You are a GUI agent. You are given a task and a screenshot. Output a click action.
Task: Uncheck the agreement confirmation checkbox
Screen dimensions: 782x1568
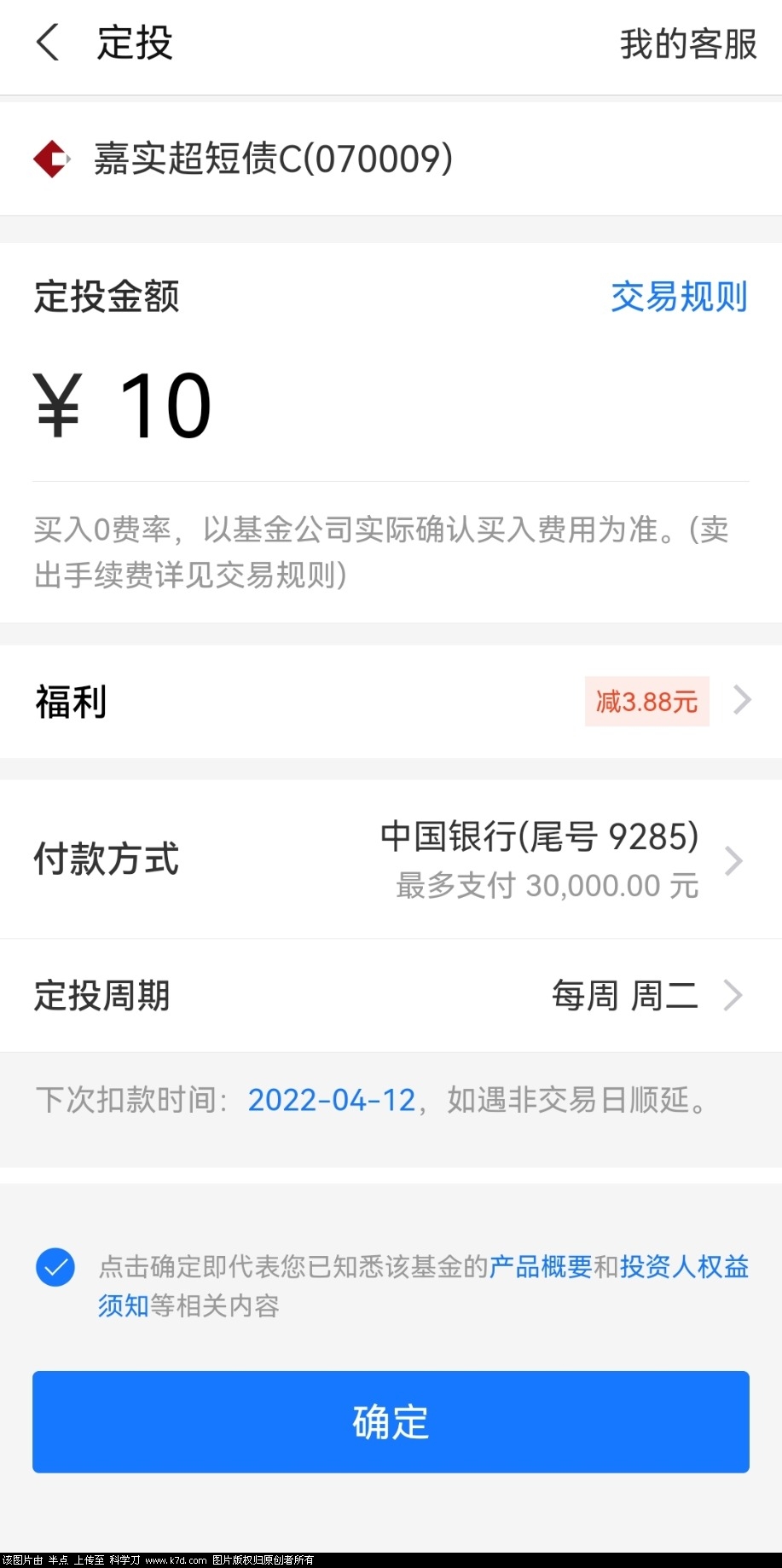55,1268
